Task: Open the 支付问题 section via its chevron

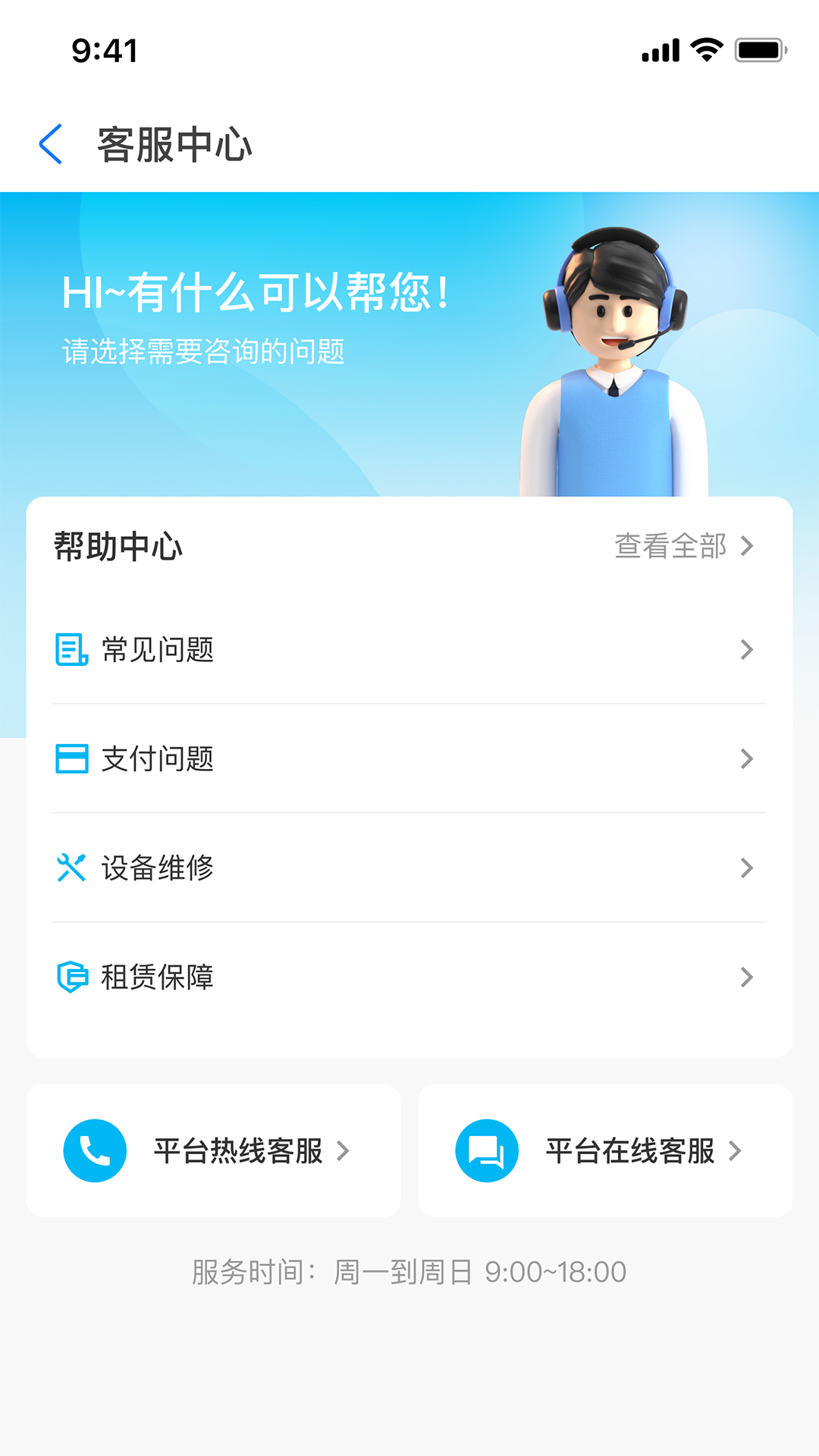Action: tap(747, 759)
